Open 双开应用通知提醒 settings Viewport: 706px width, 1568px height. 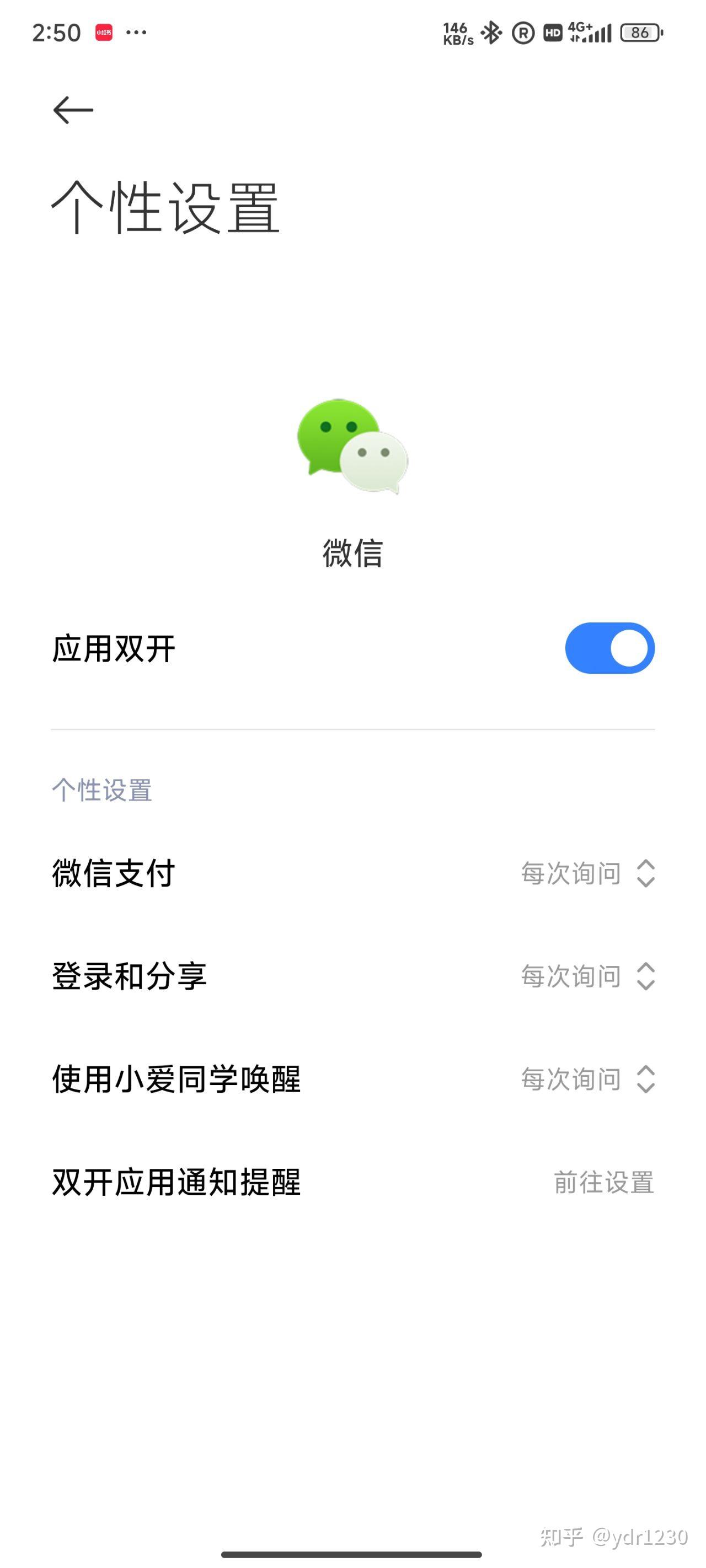[x=603, y=1182]
